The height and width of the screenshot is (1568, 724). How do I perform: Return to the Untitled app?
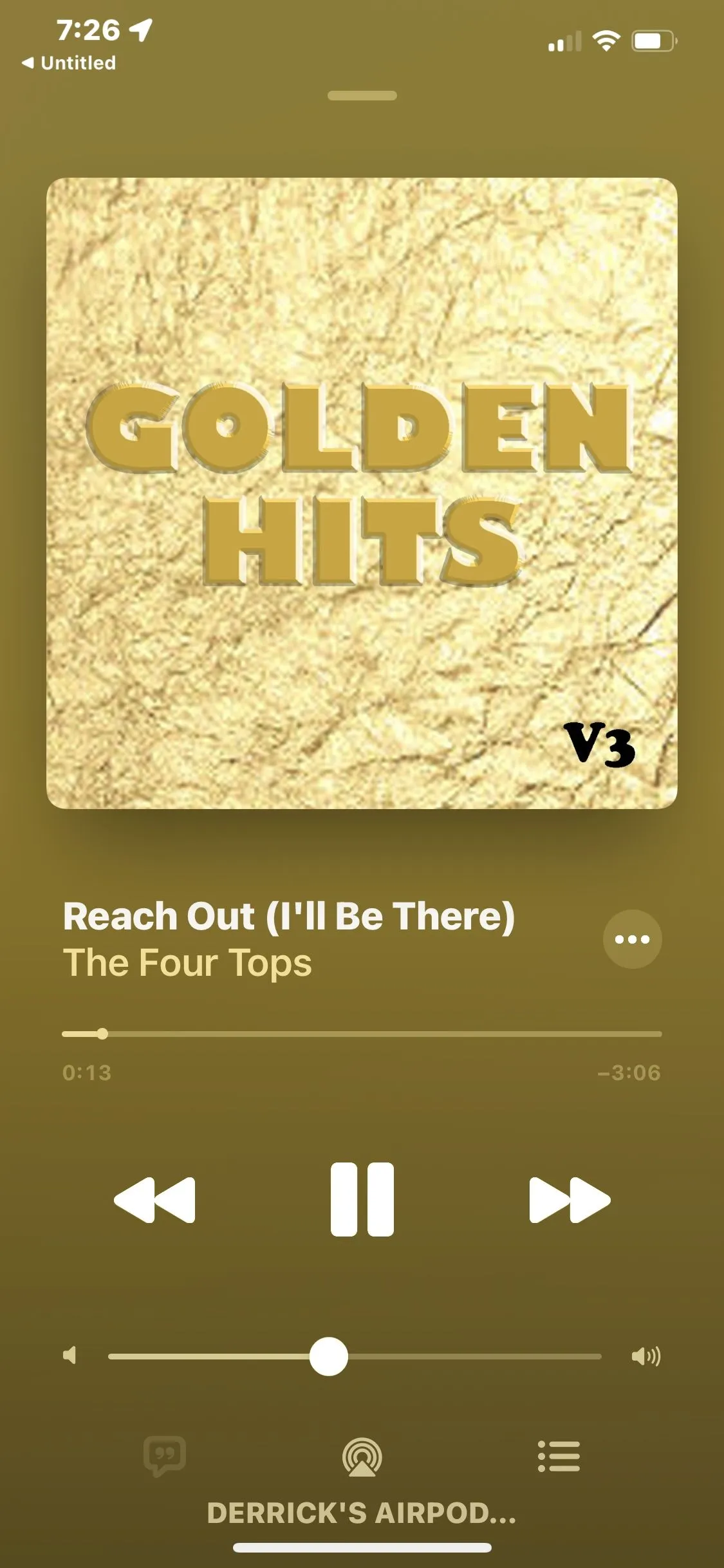click(x=70, y=63)
